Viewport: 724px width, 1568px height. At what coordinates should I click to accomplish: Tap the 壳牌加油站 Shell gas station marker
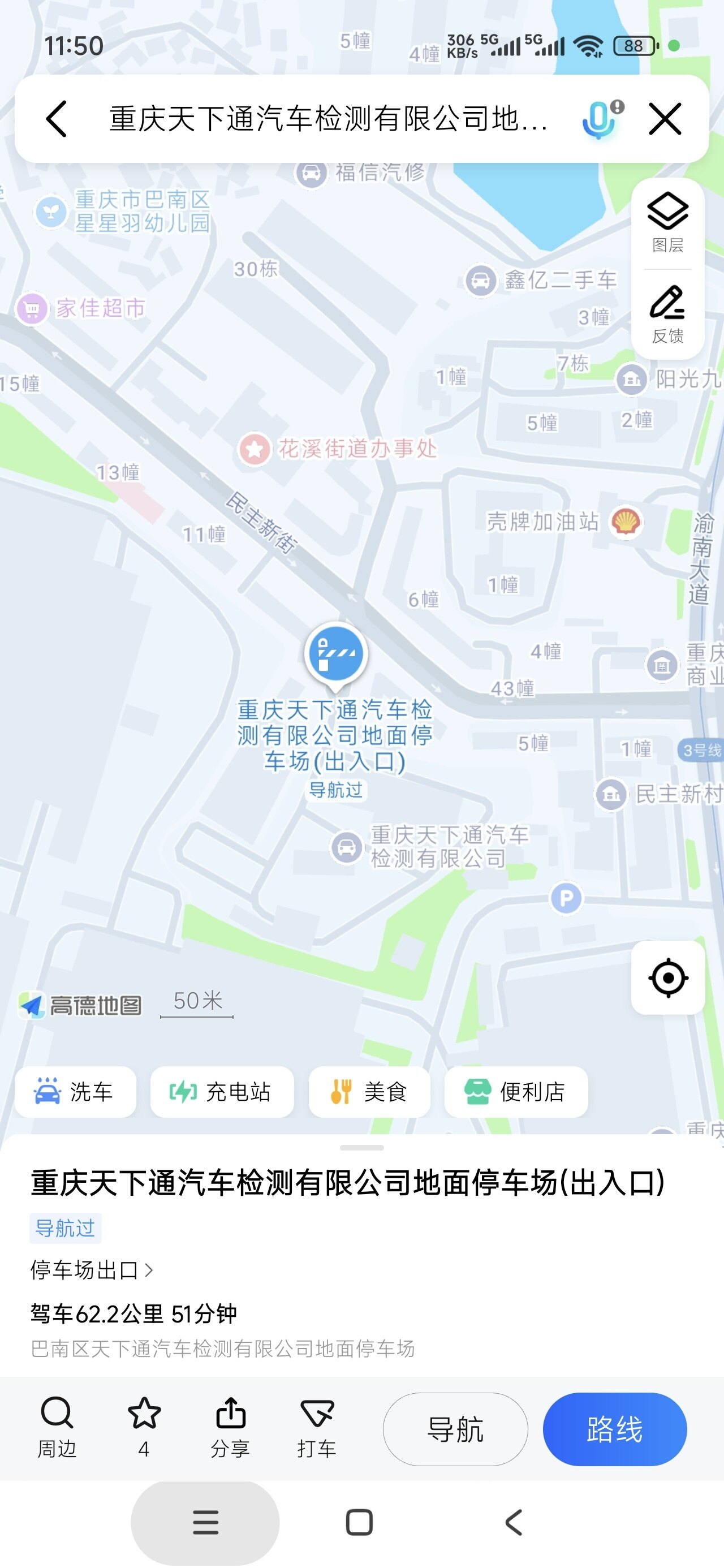point(626,522)
